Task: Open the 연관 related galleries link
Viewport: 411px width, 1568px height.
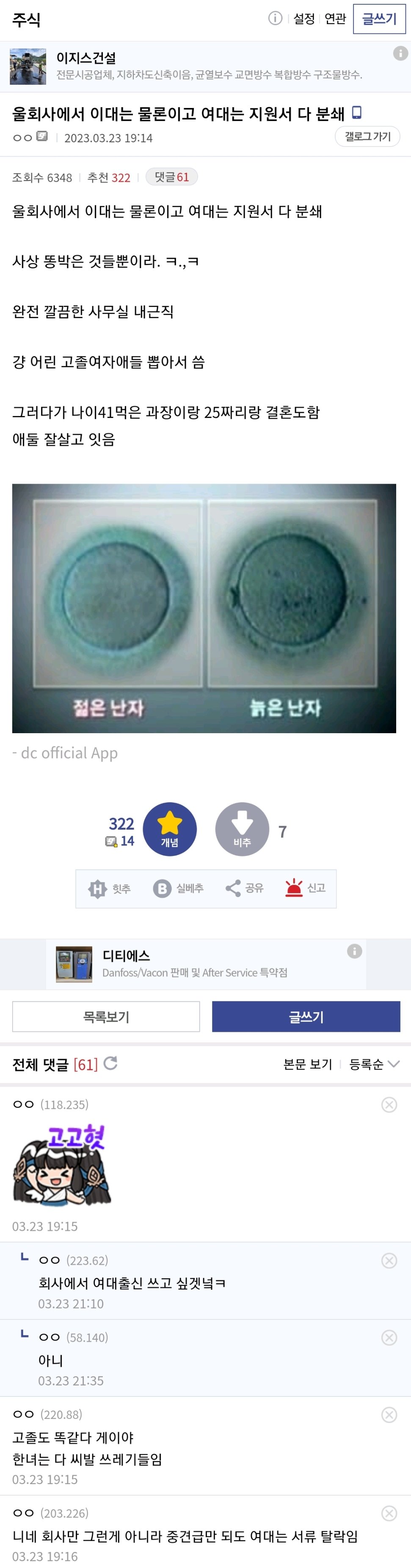Action: click(x=335, y=19)
